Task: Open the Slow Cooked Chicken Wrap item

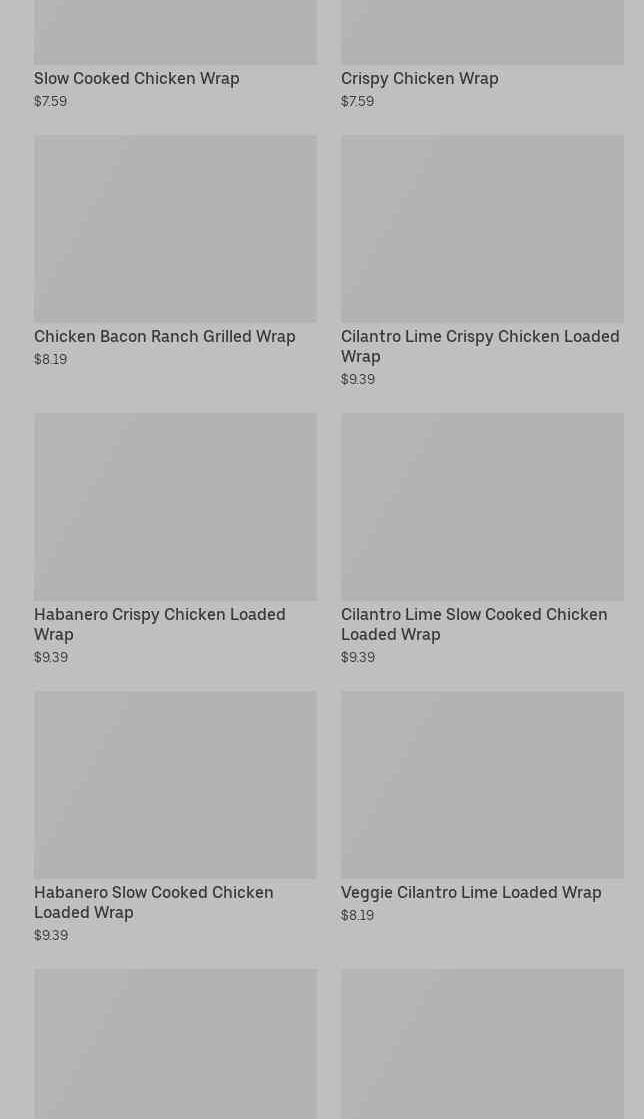Action: 175,54
